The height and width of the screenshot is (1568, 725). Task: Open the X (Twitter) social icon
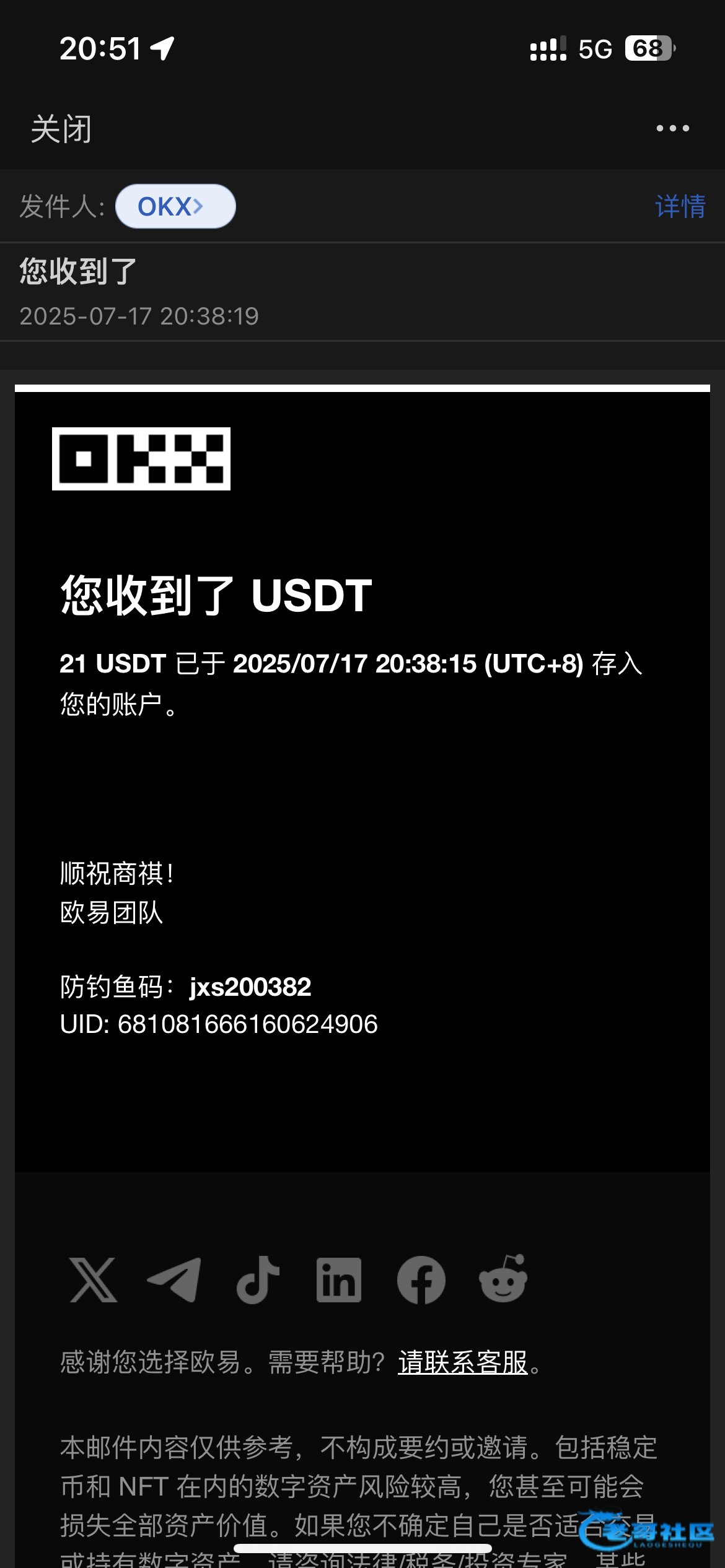[93, 1279]
